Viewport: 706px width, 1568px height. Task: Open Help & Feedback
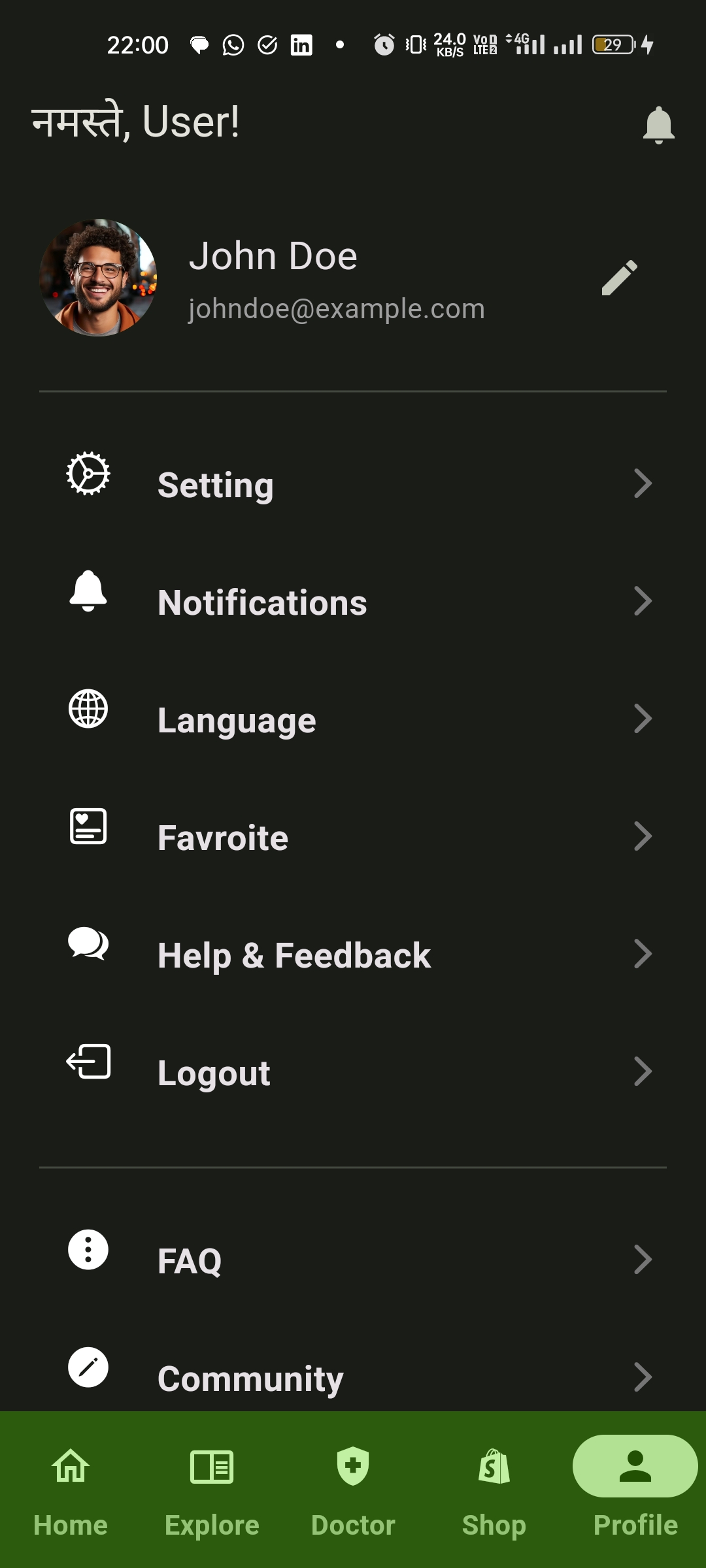(x=353, y=955)
